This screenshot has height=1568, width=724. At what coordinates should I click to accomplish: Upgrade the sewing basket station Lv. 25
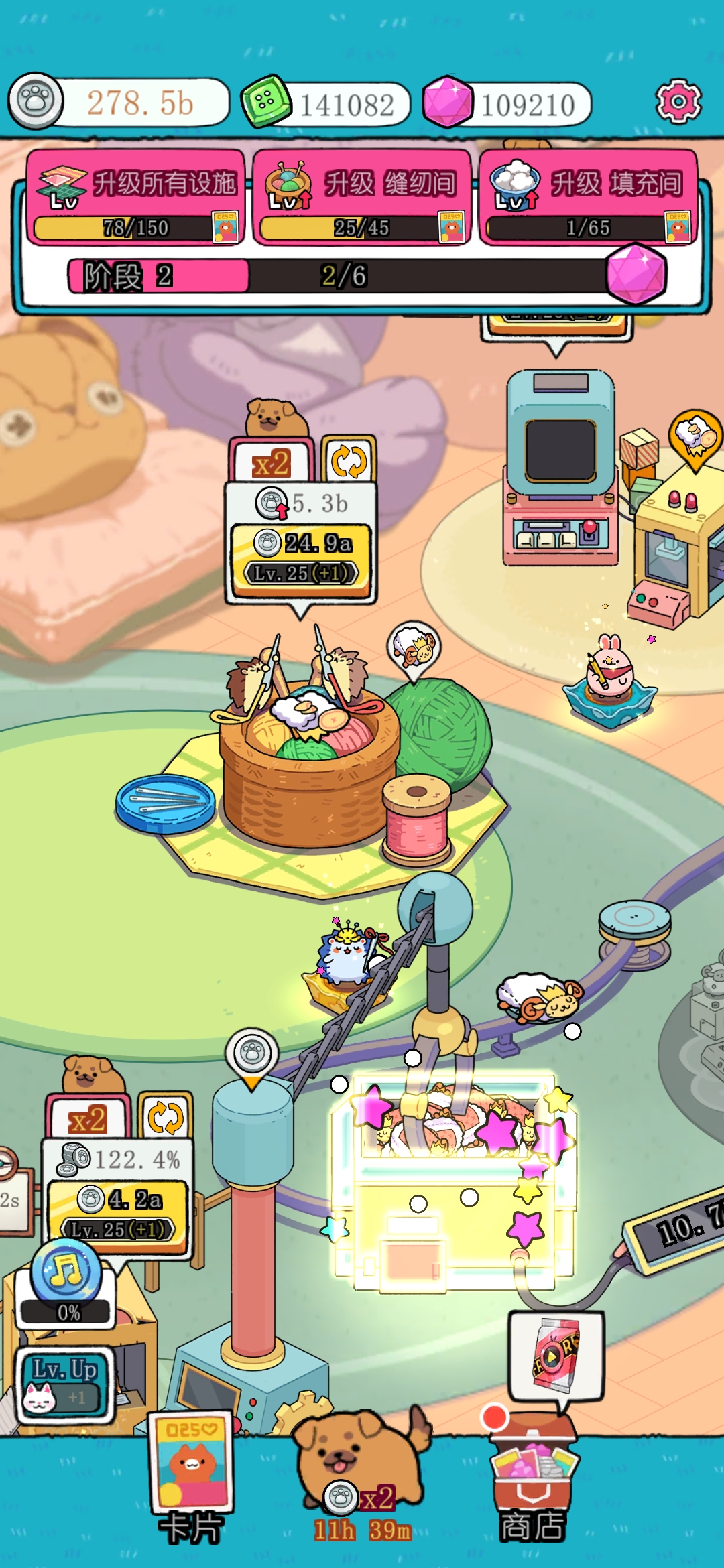click(x=301, y=560)
